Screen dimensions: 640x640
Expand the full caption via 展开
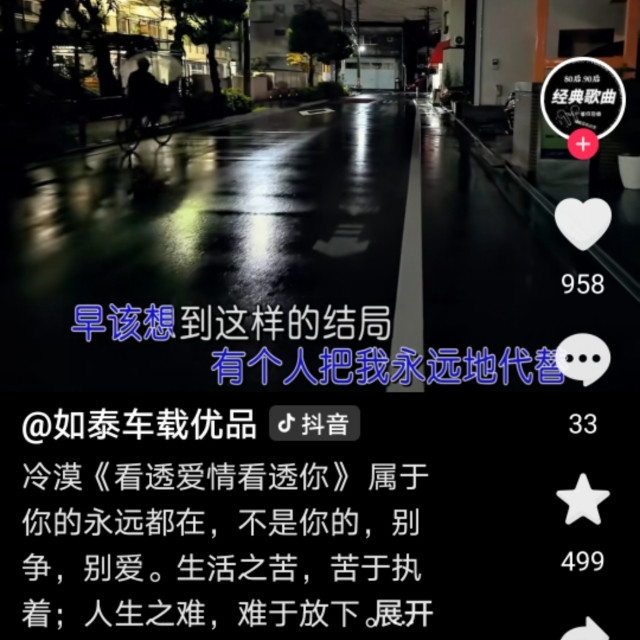(x=406, y=612)
